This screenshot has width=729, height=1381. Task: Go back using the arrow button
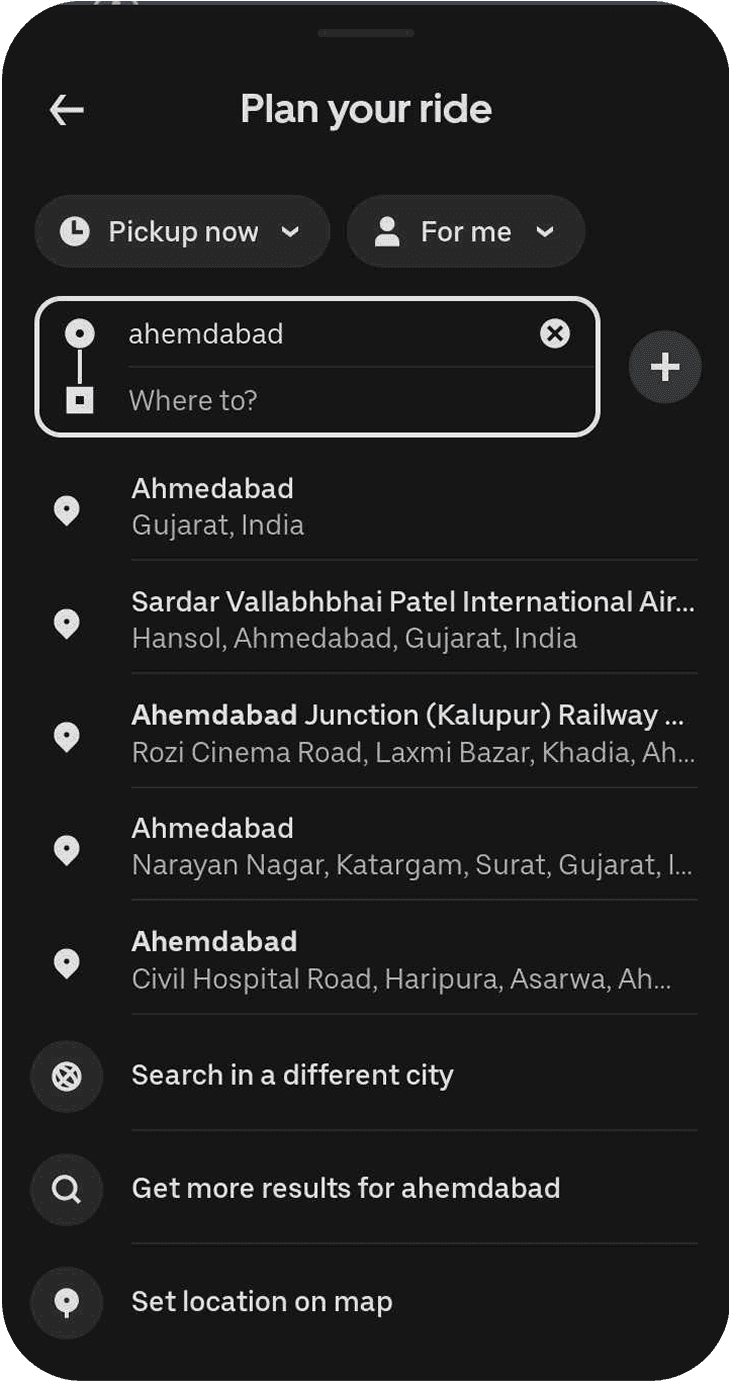65,109
